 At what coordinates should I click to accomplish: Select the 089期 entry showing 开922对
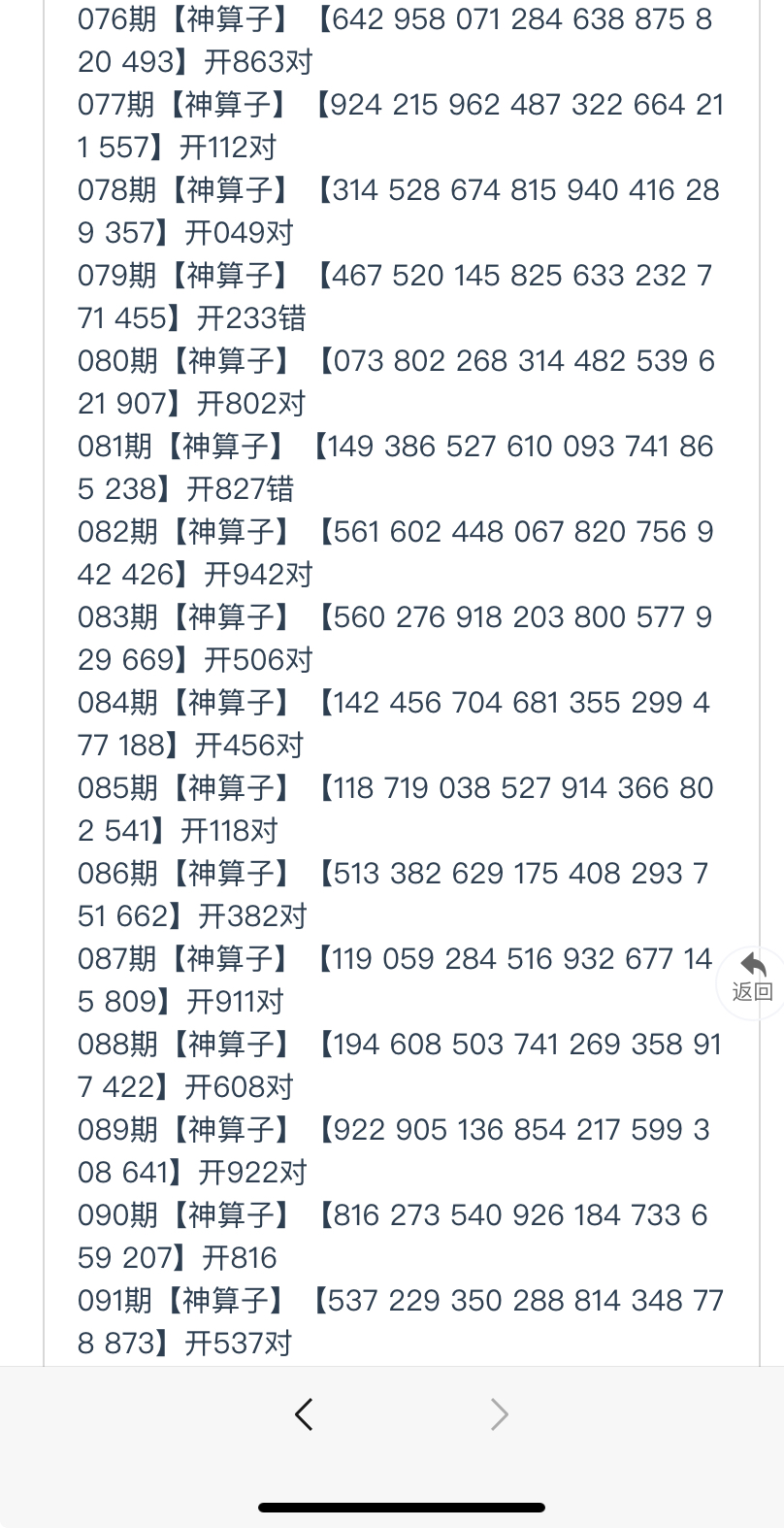pos(392,1150)
